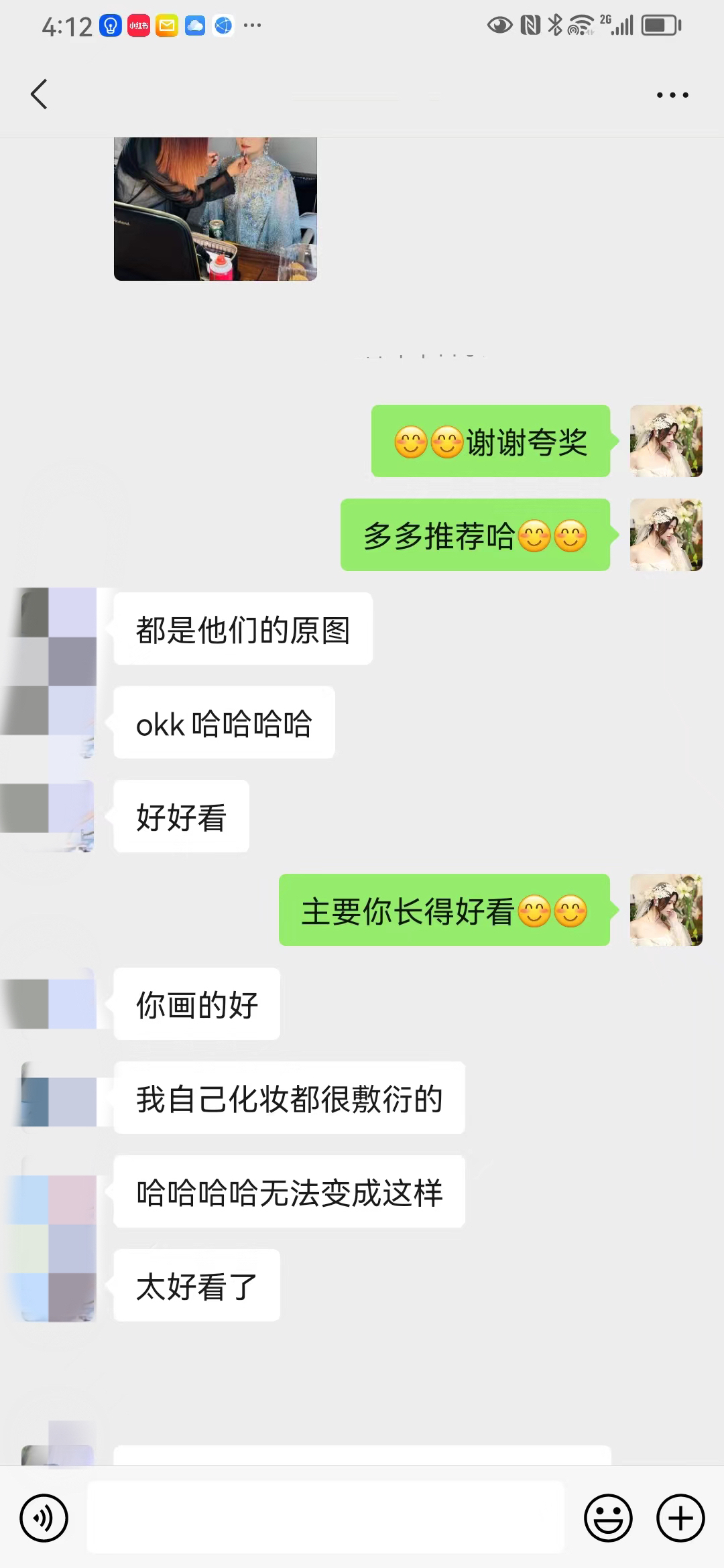Image resolution: width=724 pixels, height=1568 pixels.
Task: Tap my avatar beside 谢谢夸奖
Action: coord(666,441)
